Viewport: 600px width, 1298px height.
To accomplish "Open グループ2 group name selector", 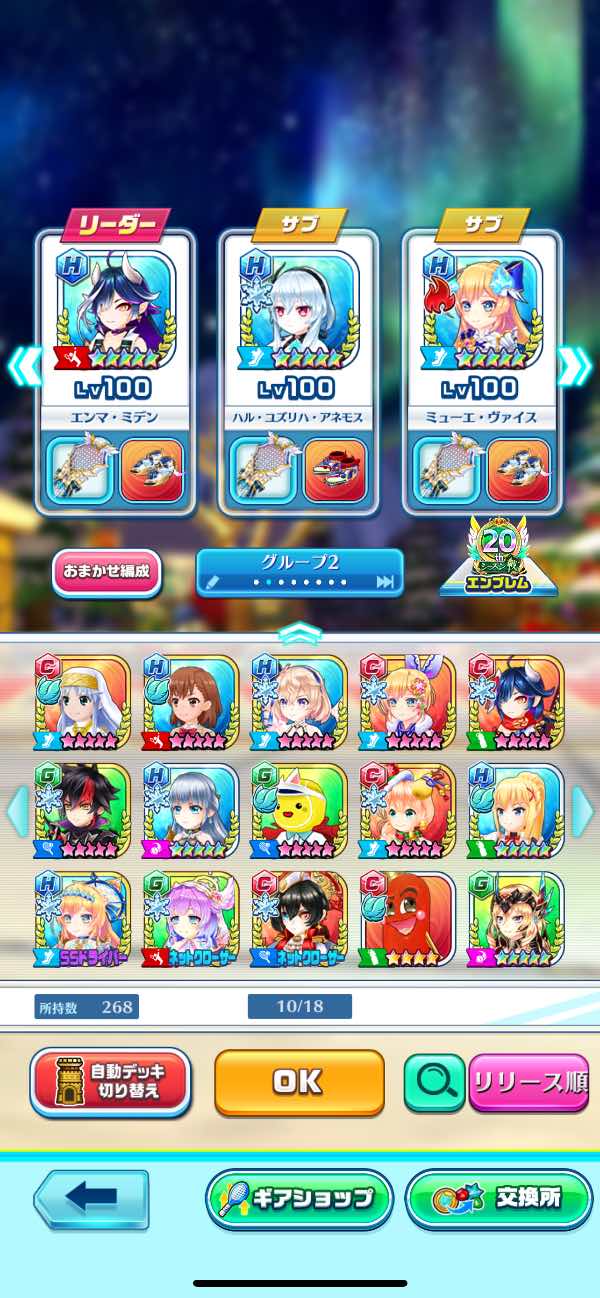I will tap(299, 572).
